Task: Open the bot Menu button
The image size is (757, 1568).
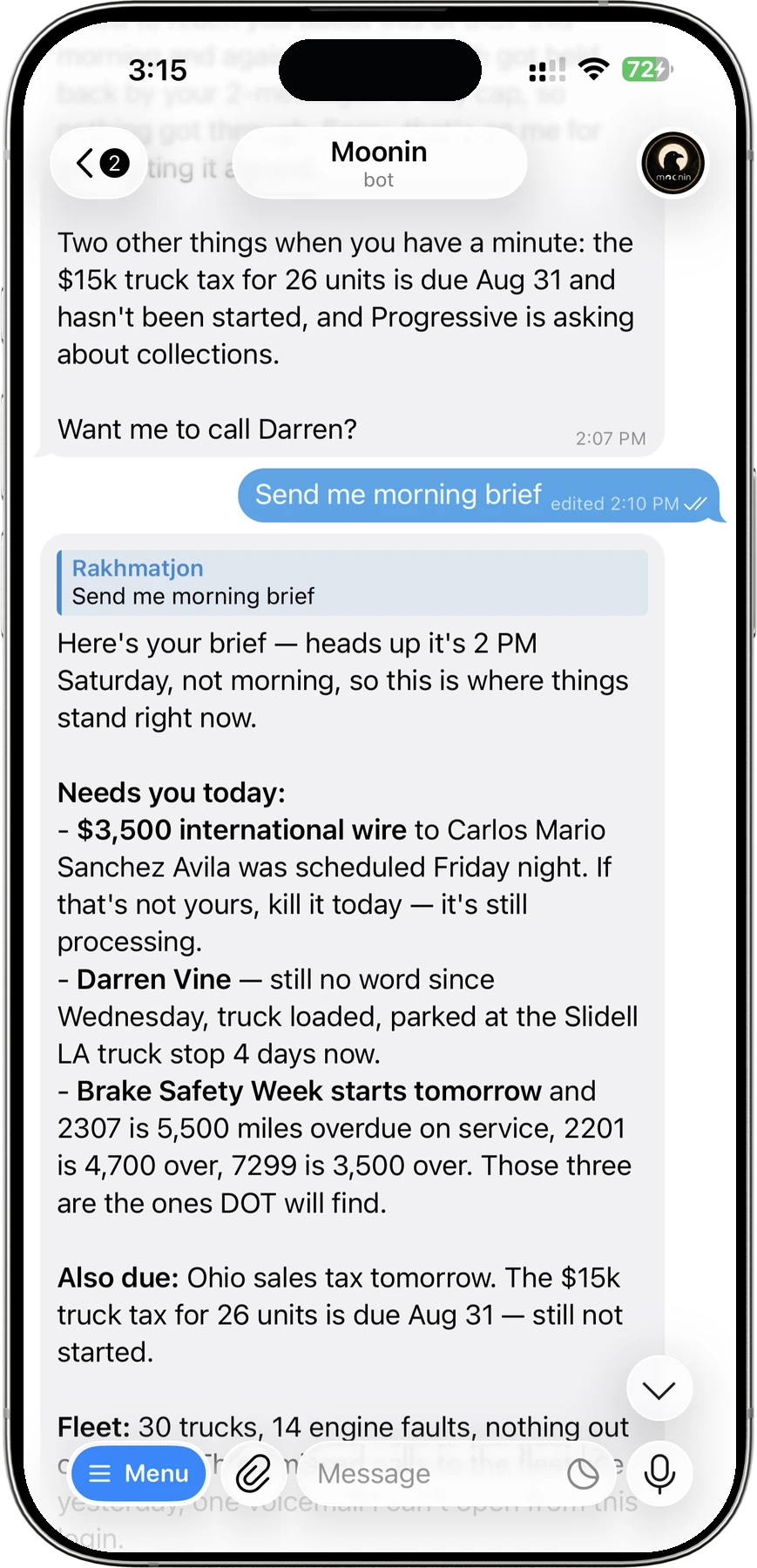Action: pyautogui.click(x=139, y=1473)
